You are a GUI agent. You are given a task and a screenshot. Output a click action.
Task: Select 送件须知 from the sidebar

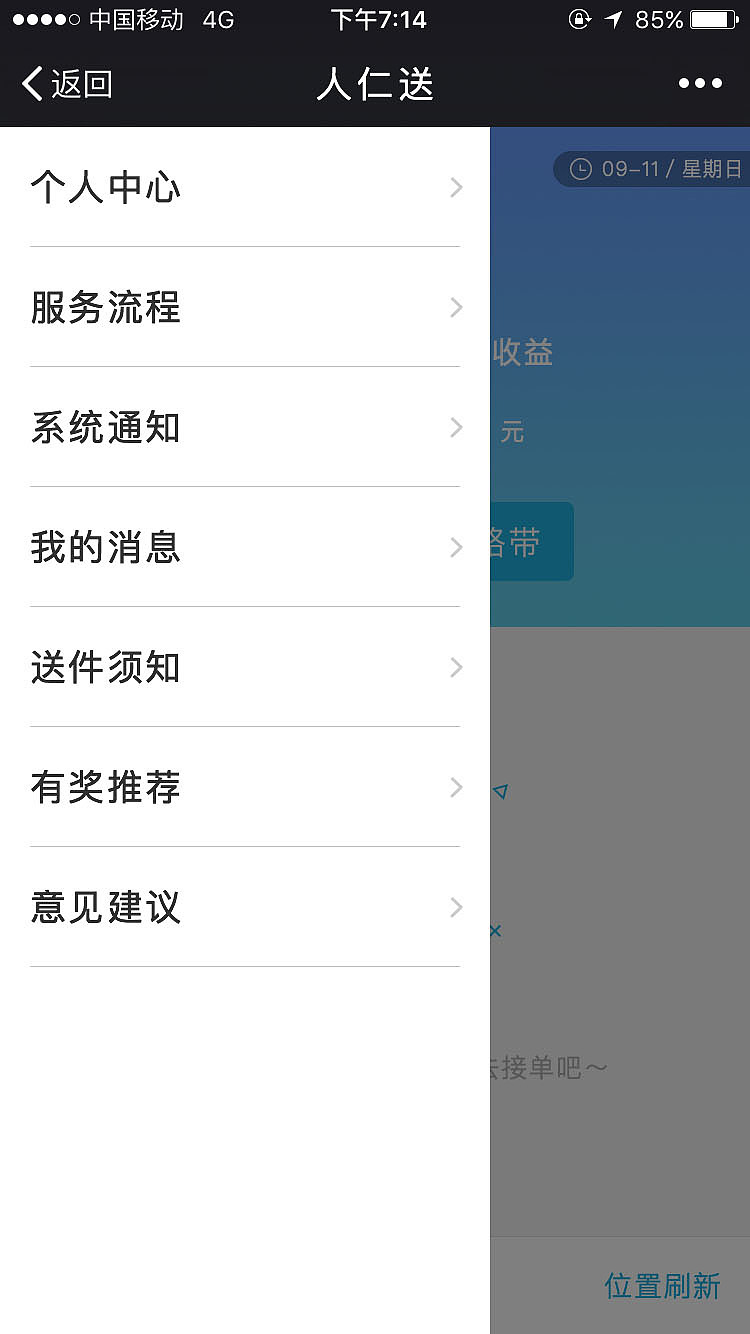tap(105, 667)
